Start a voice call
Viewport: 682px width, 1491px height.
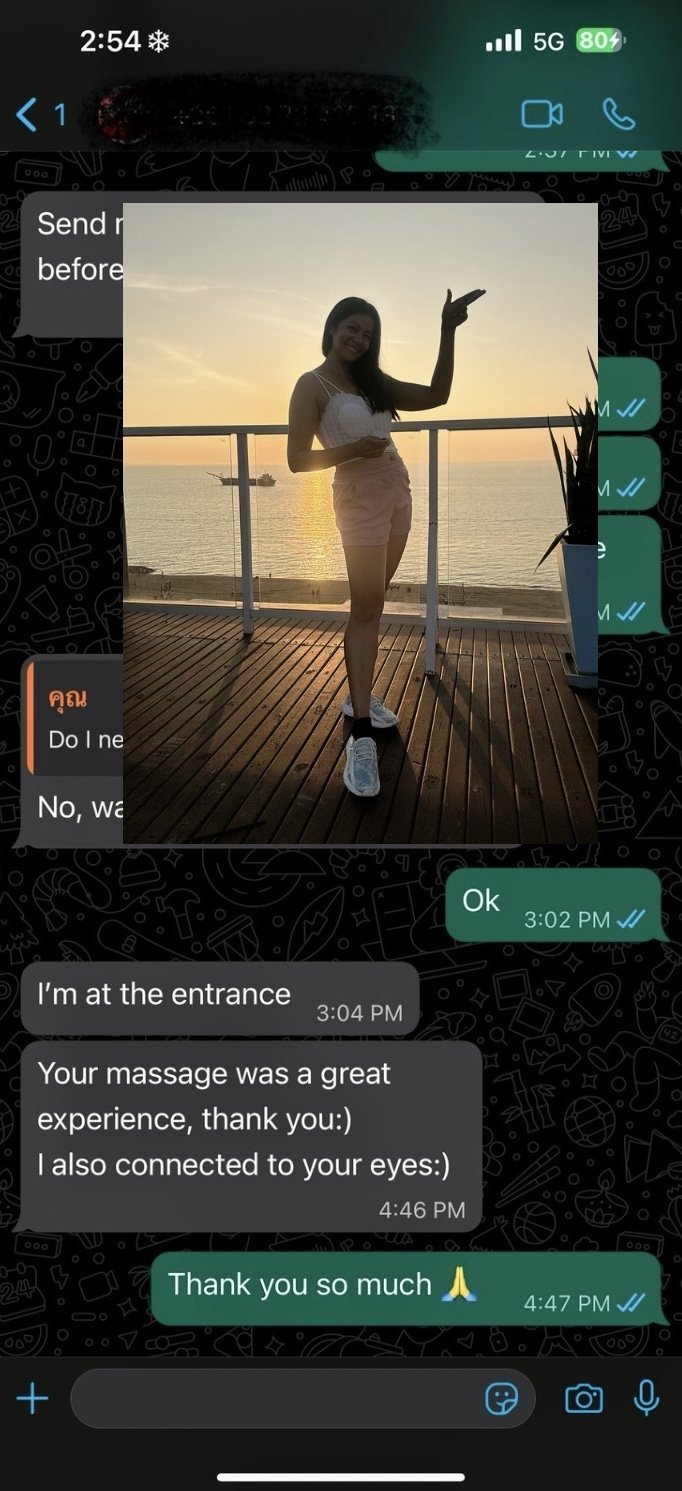(619, 115)
